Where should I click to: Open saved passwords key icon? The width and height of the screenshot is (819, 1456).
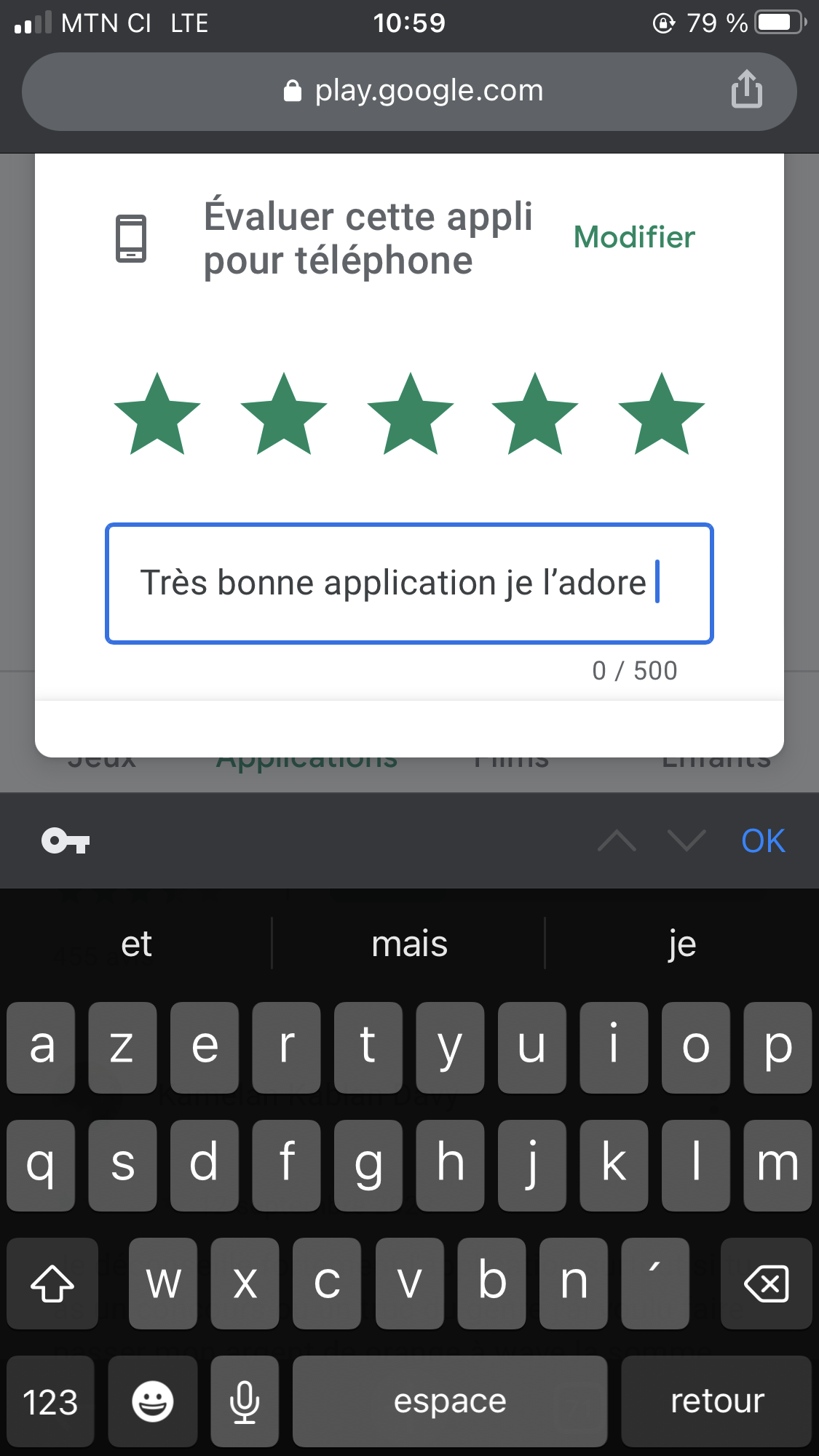[66, 841]
